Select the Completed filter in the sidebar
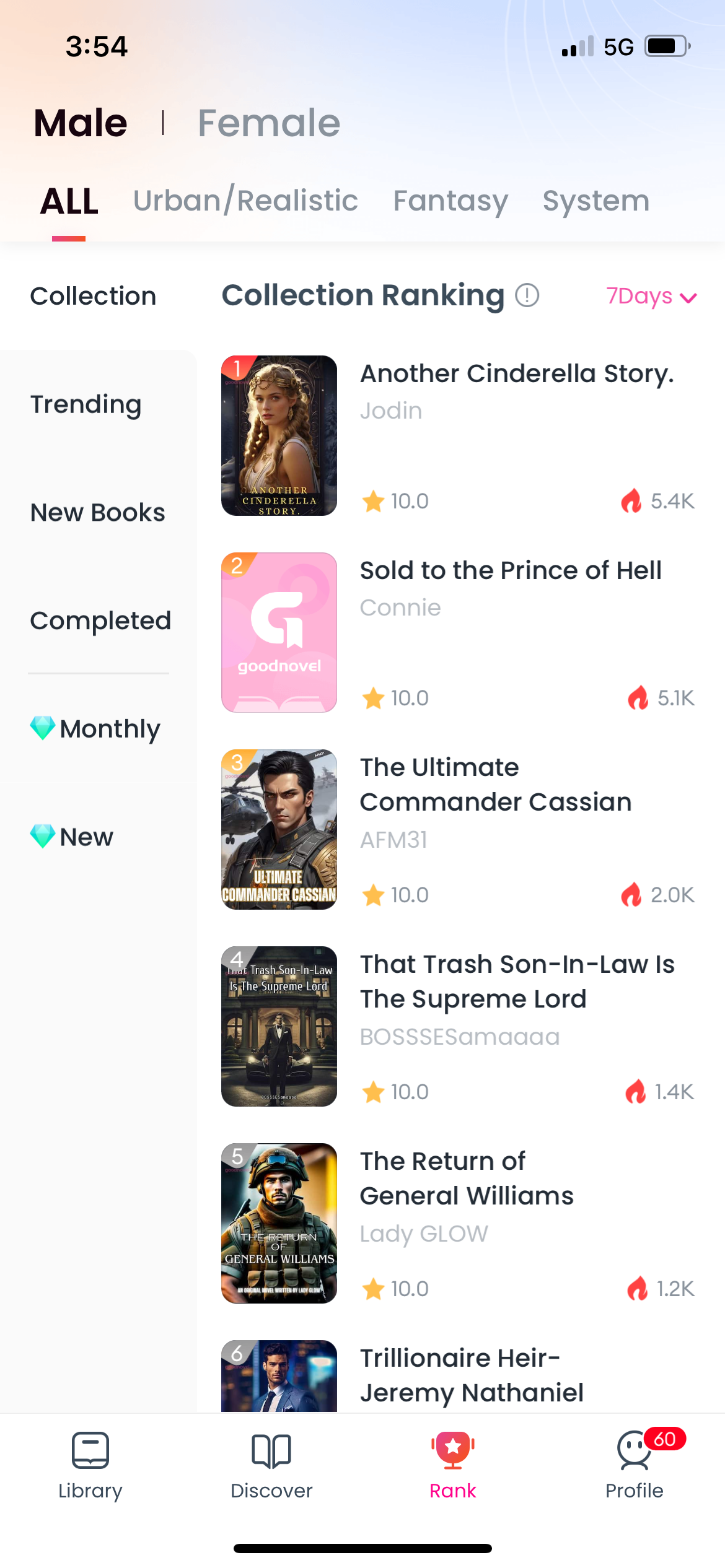 click(x=100, y=620)
